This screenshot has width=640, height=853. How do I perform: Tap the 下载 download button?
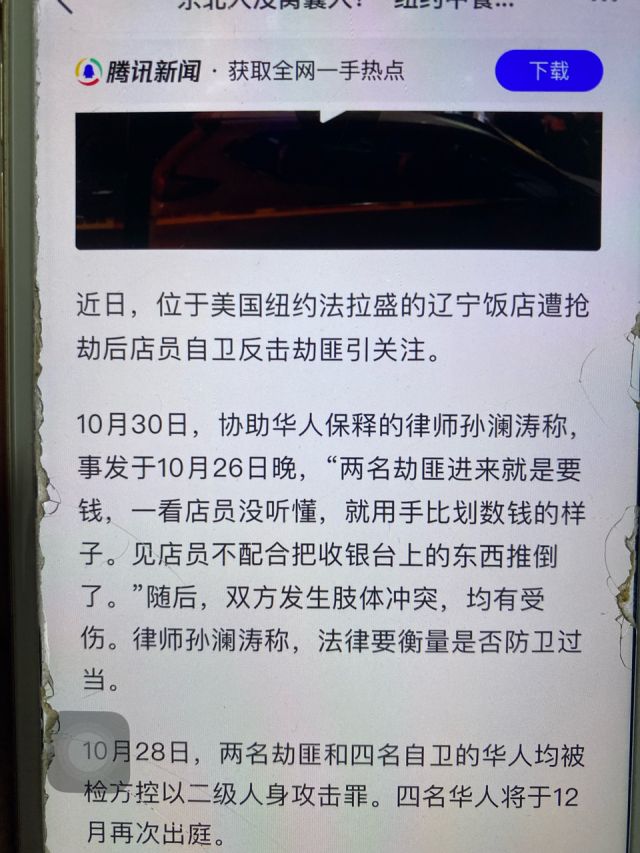pos(548,71)
